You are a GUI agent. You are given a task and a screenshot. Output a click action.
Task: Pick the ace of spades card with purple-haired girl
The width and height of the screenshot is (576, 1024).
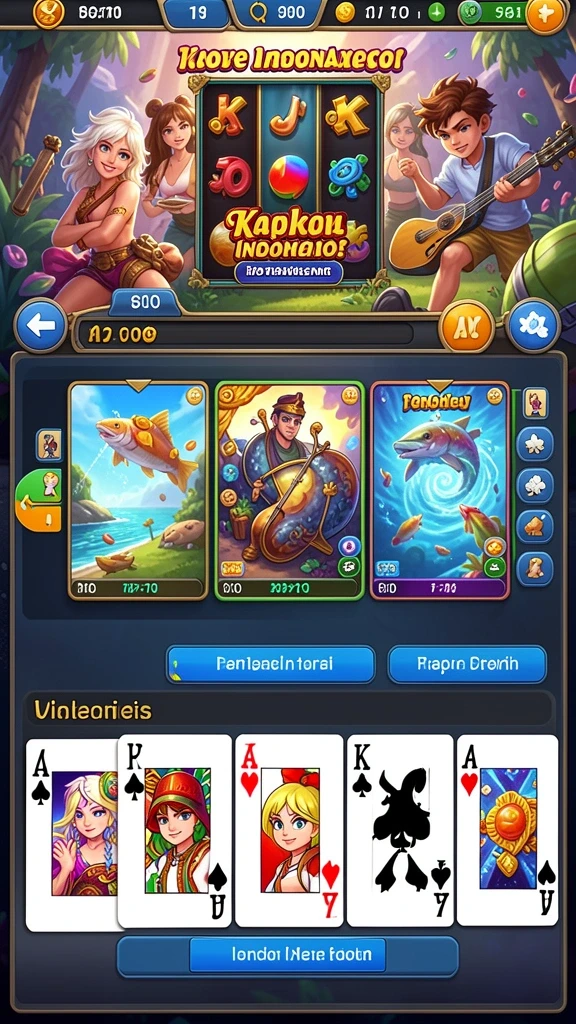72,835
